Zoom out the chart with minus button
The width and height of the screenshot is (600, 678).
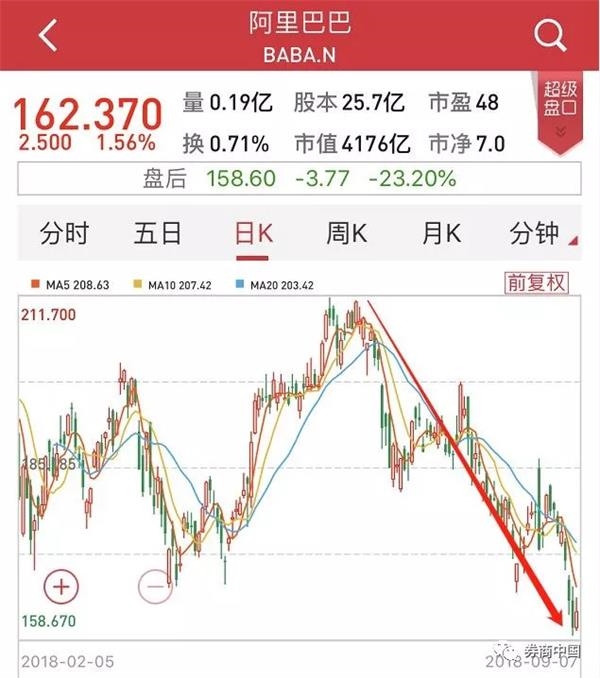pyautogui.click(x=155, y=586)
